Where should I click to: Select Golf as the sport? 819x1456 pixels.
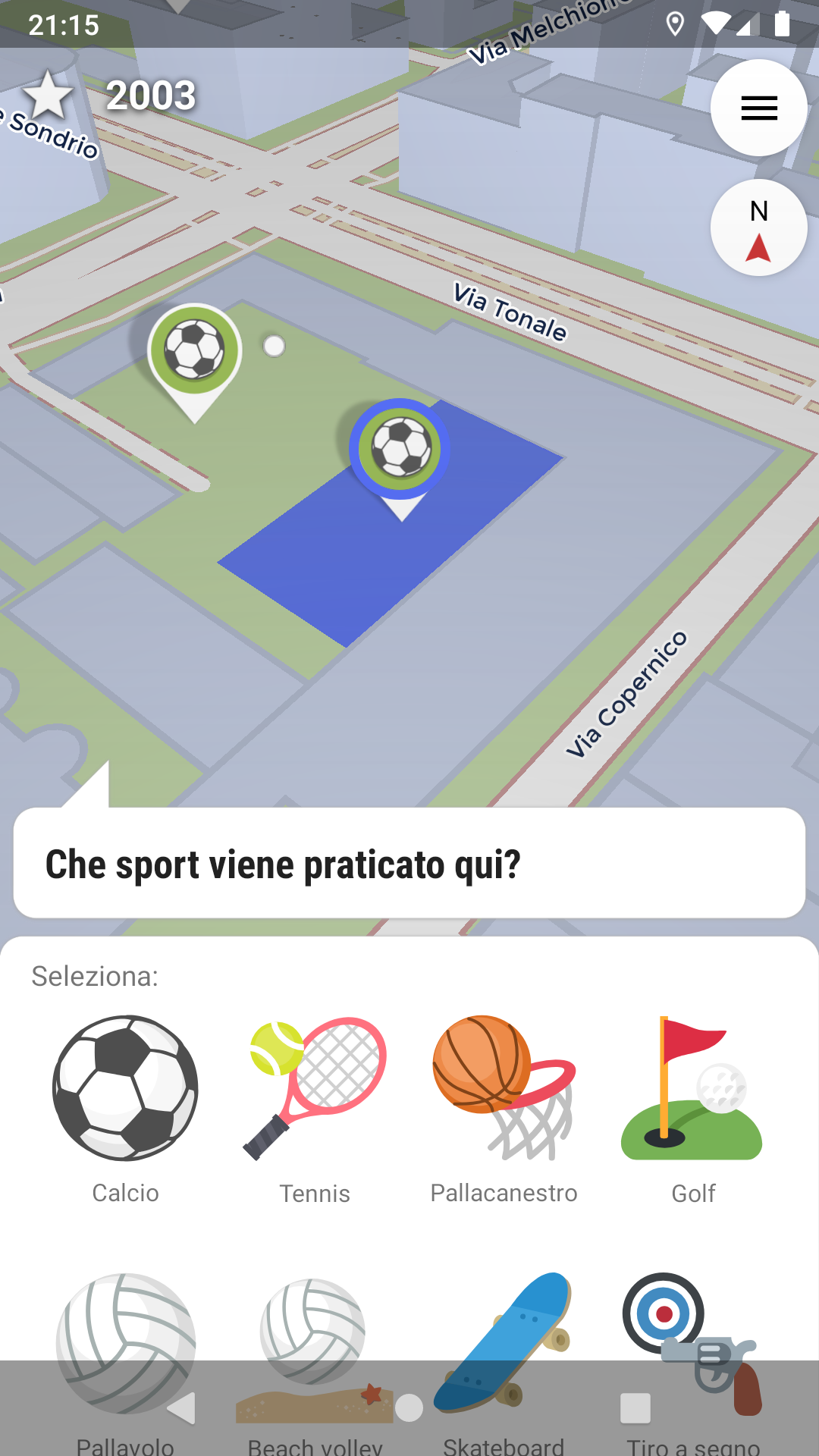click(x=693, y=1109)
